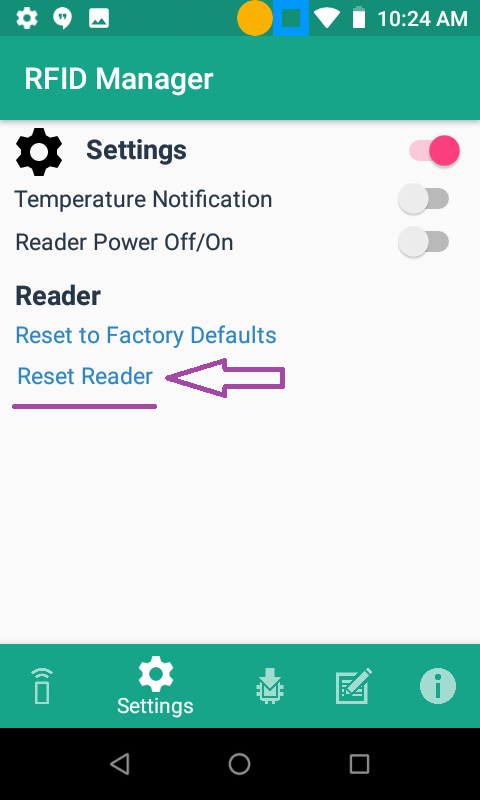Viewport: 480px width, 800px height.
Task: Go to the home screen
Action: 239,764
